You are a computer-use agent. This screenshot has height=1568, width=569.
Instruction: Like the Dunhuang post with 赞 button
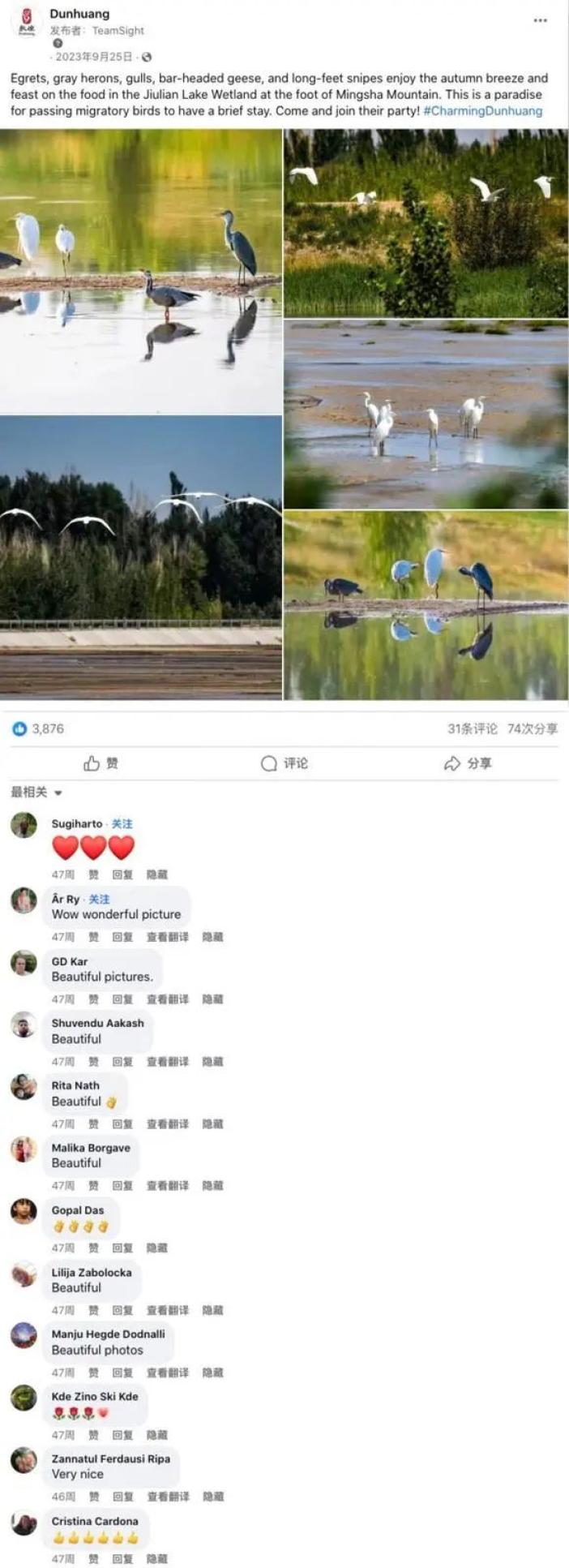[x=101, y=763]
